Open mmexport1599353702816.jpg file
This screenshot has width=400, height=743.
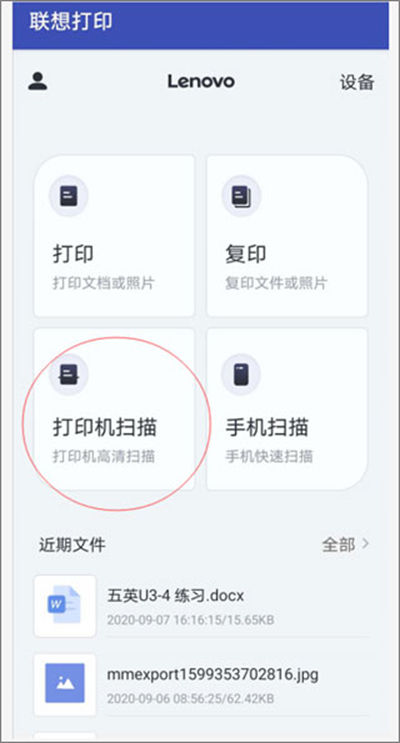pyautogui.click(x=201, y=685)
